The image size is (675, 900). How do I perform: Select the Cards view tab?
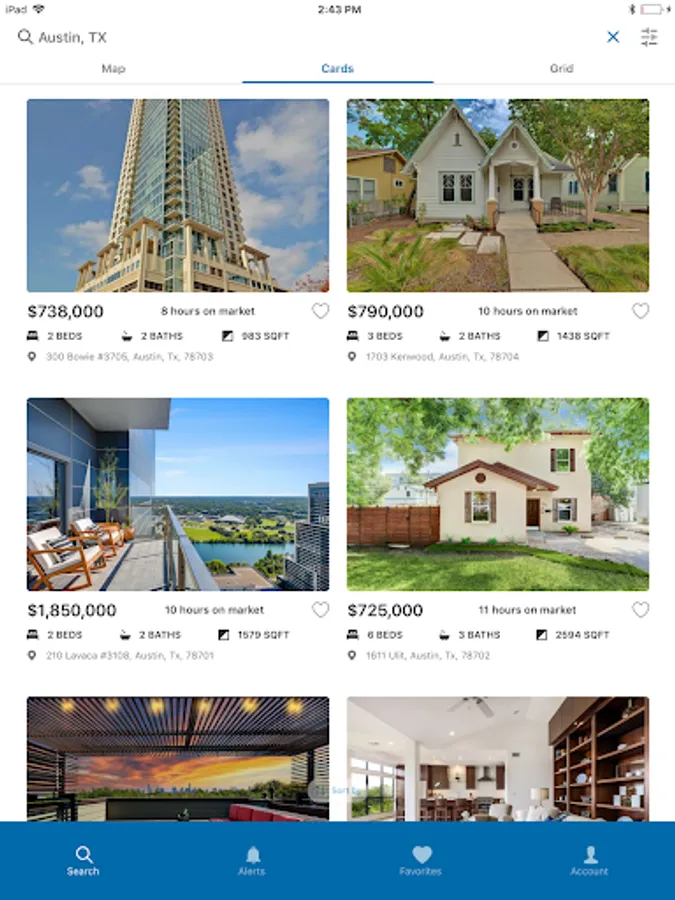pyautogui.click(x=338, y=68)
